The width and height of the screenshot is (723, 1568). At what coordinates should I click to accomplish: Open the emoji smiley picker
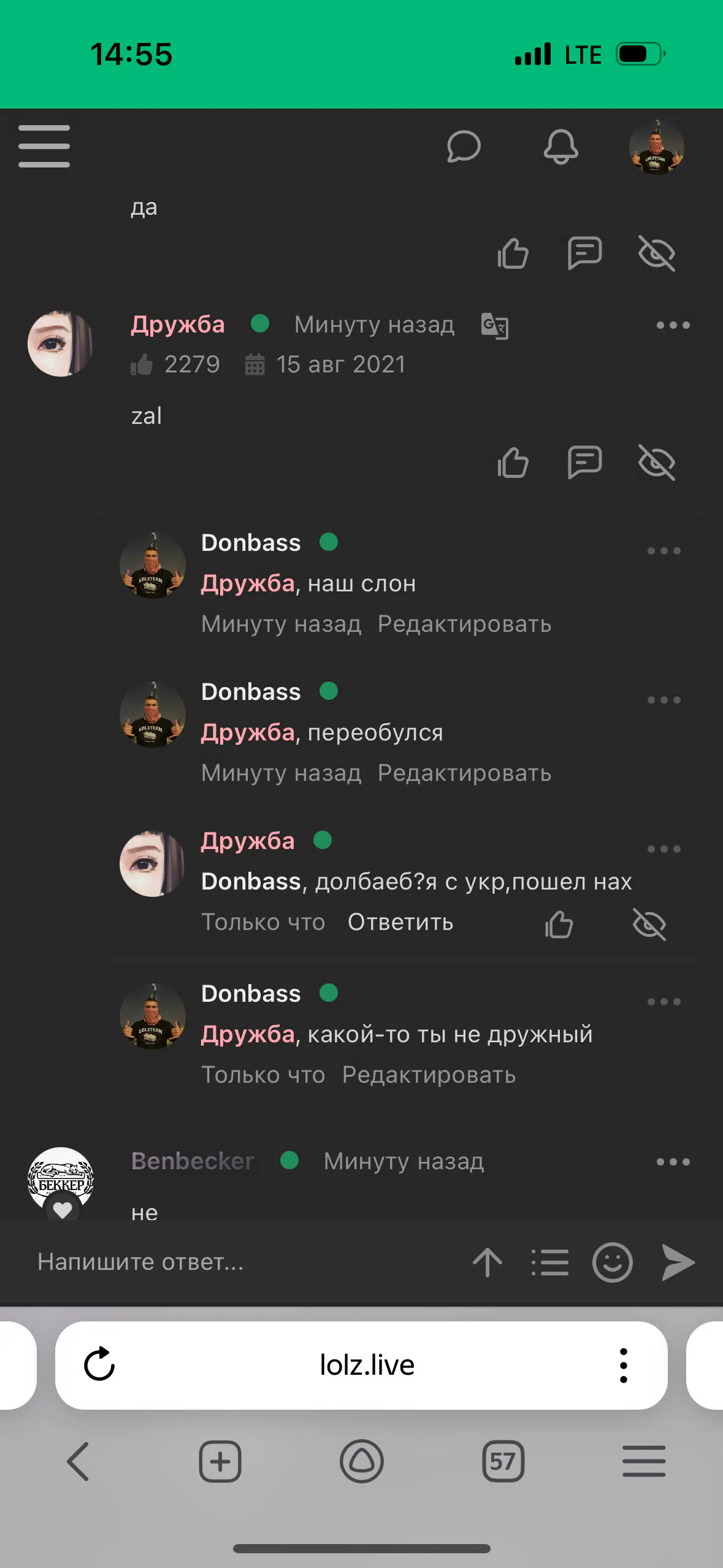click(612, 1262)
